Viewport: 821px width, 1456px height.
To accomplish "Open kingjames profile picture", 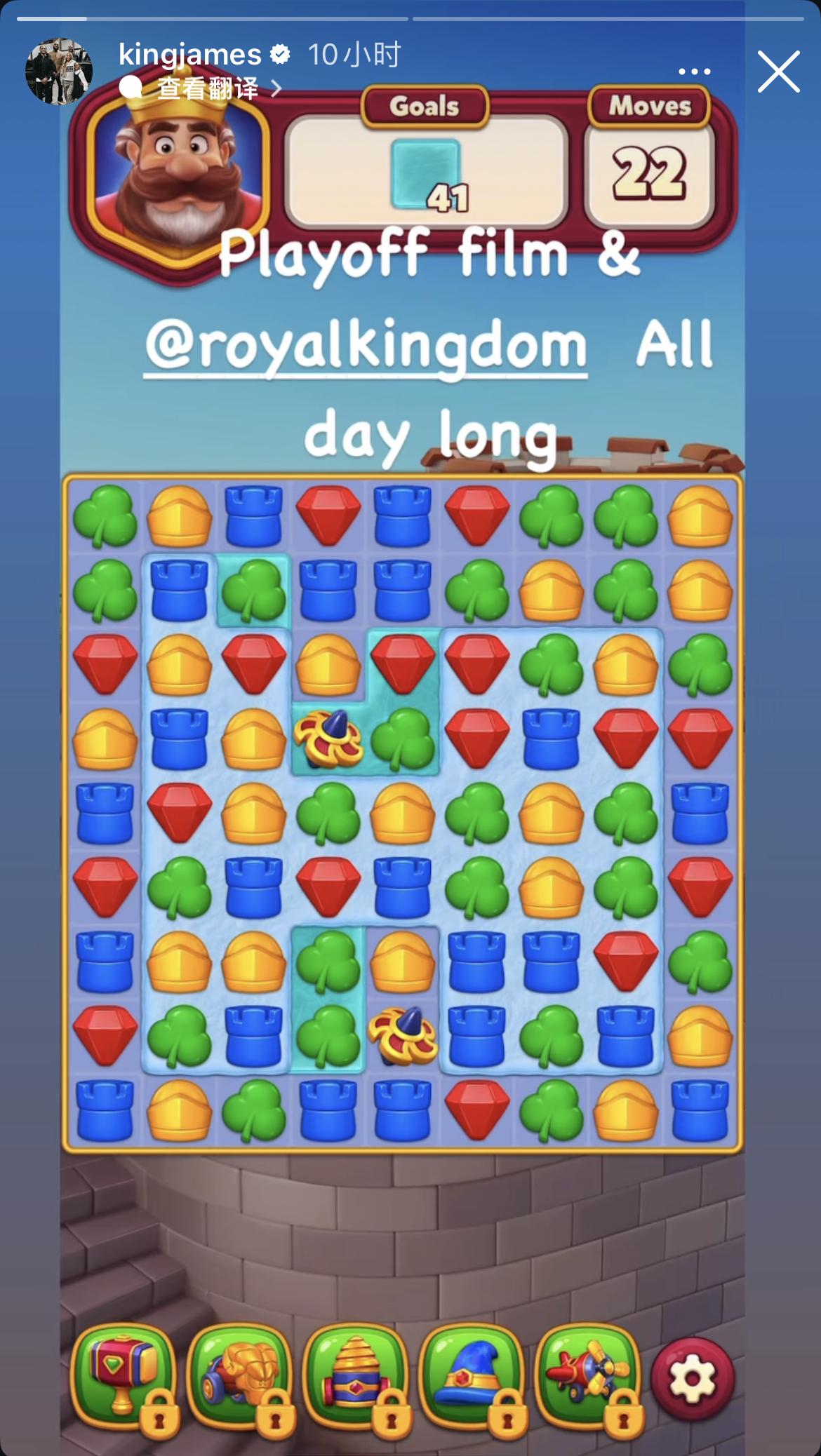I will [x=59, y=72].
